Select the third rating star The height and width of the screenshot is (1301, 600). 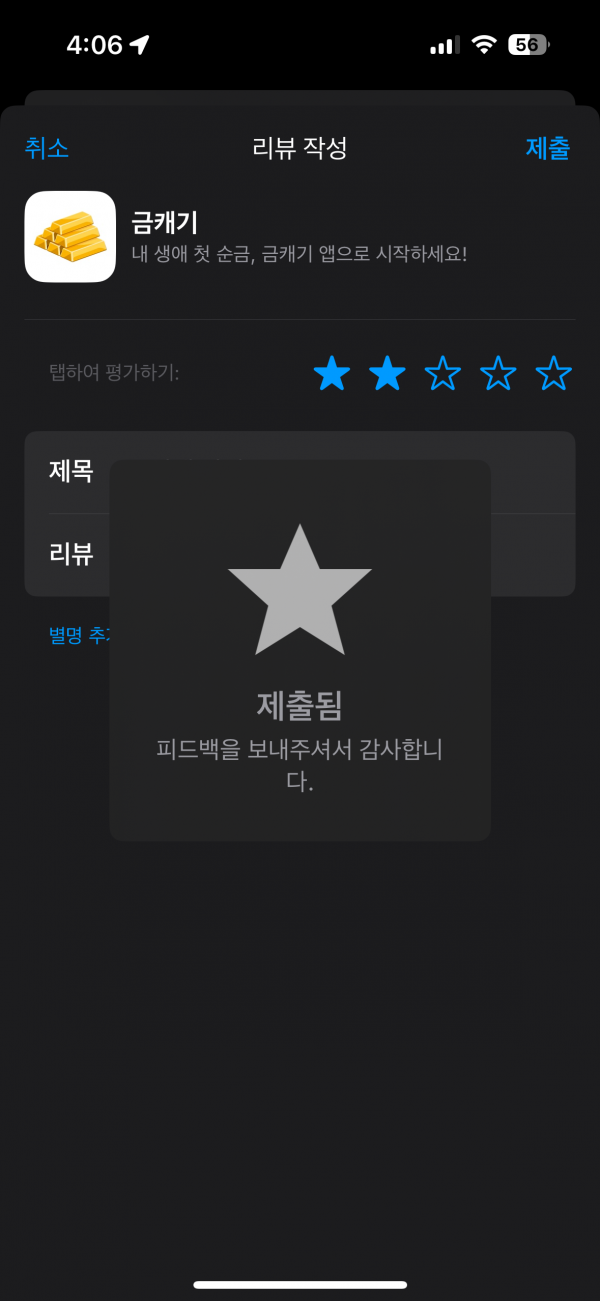[442, 373]
